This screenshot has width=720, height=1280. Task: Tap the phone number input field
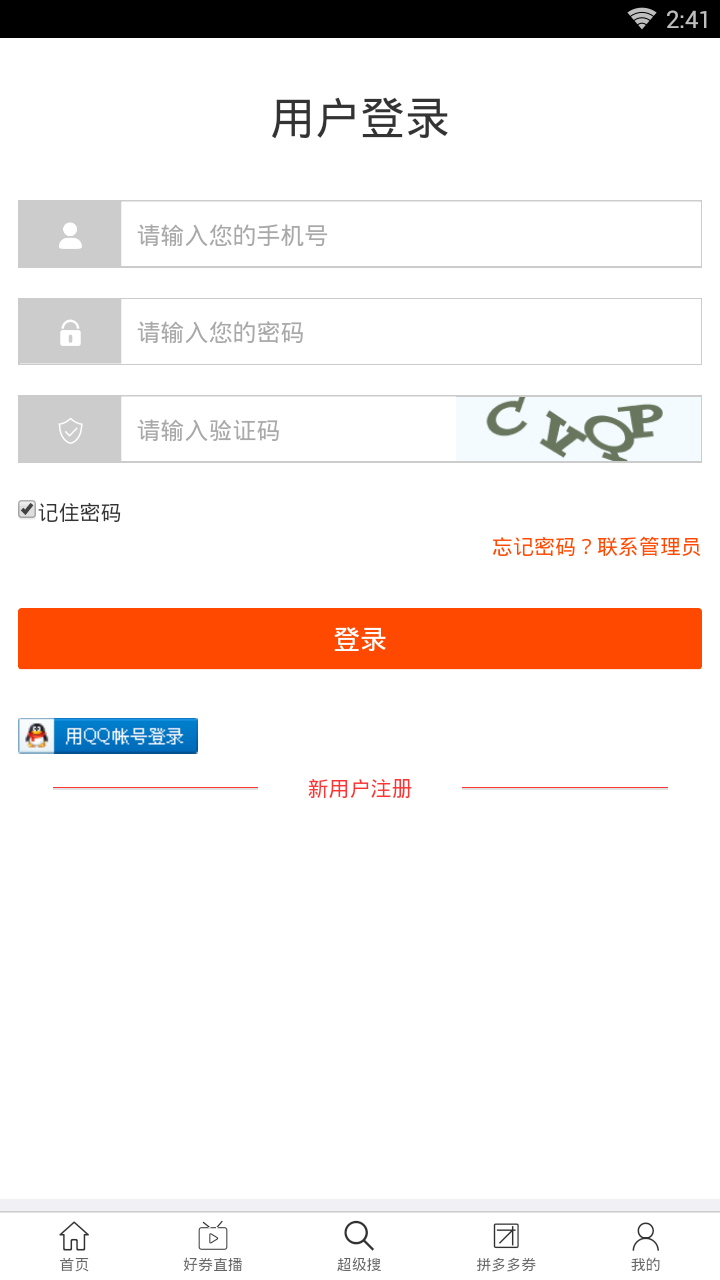410,235
